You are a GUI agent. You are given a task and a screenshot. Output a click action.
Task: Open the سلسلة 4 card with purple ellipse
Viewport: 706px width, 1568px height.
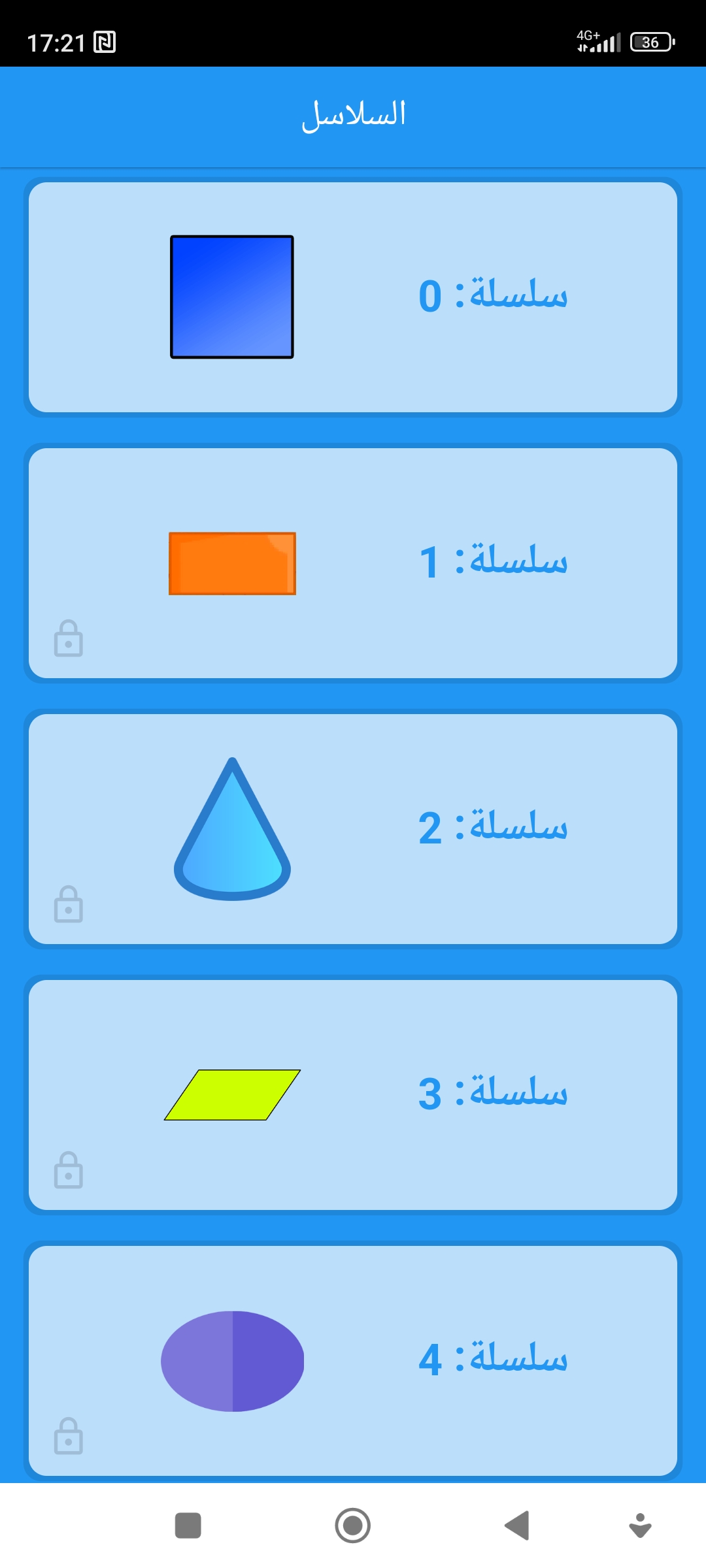click(353, 1361)
